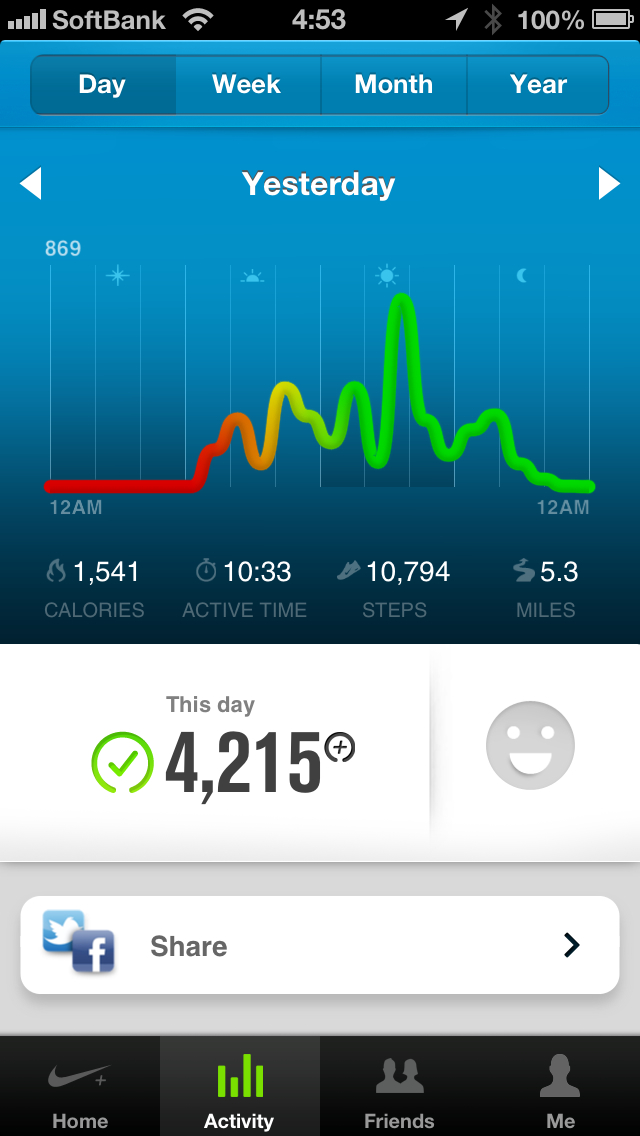Viewport: 640px width, 1136px height.
Task: Open the Home tab
Action: pos(80,1090)
